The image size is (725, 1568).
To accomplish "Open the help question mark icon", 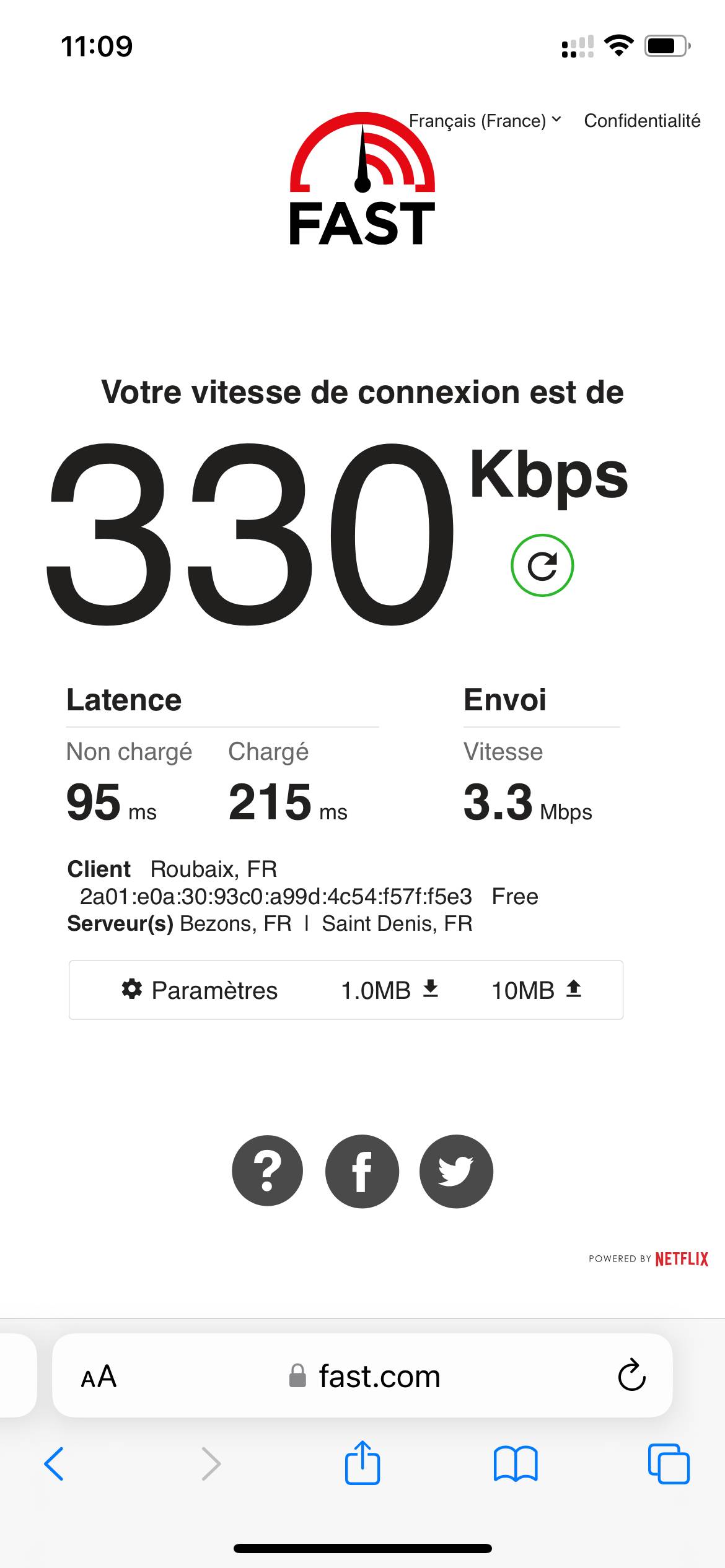I will [x=268, y=1170].
